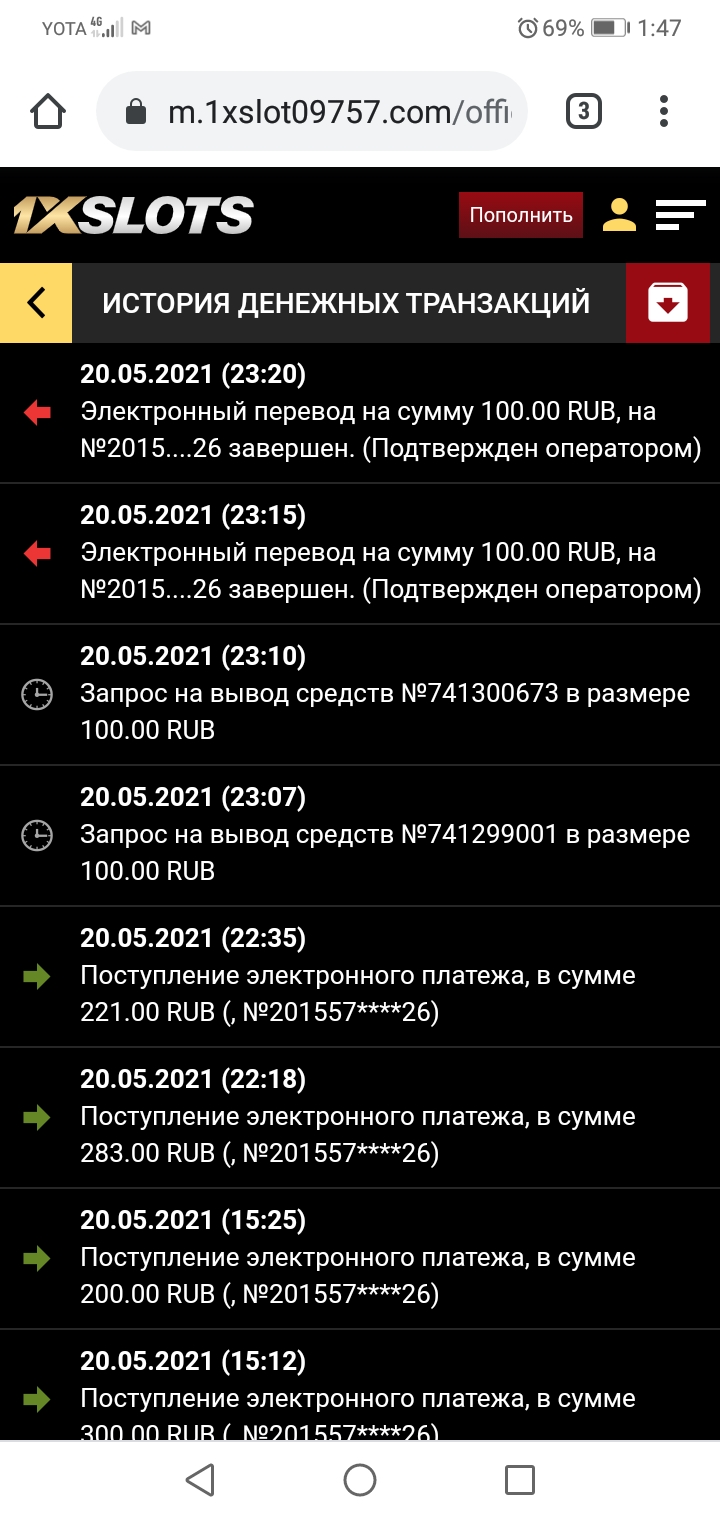Tap the system recent apps button
Viewport: 720px width, 1520px height.
coord(519,1479)
